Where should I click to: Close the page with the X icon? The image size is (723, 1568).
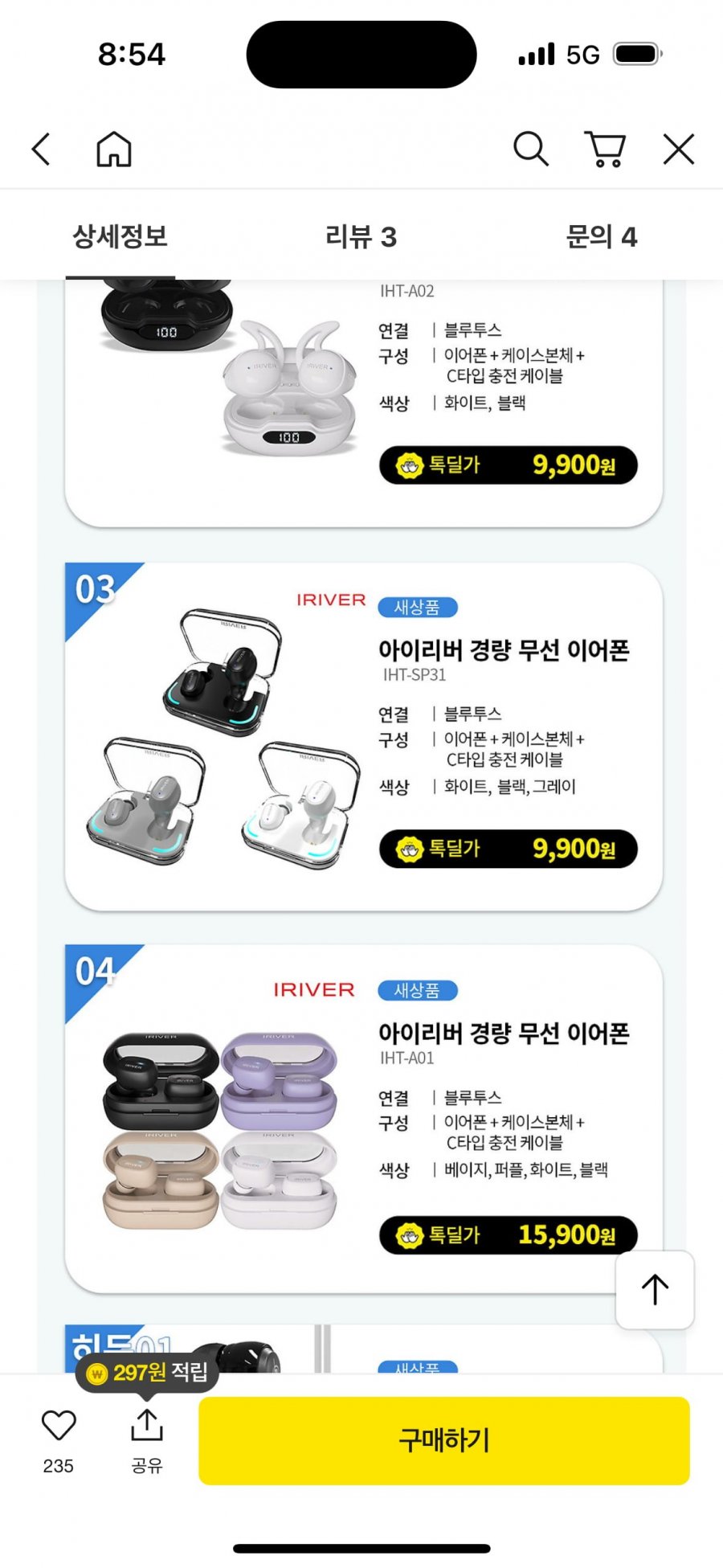coord(679,149)
